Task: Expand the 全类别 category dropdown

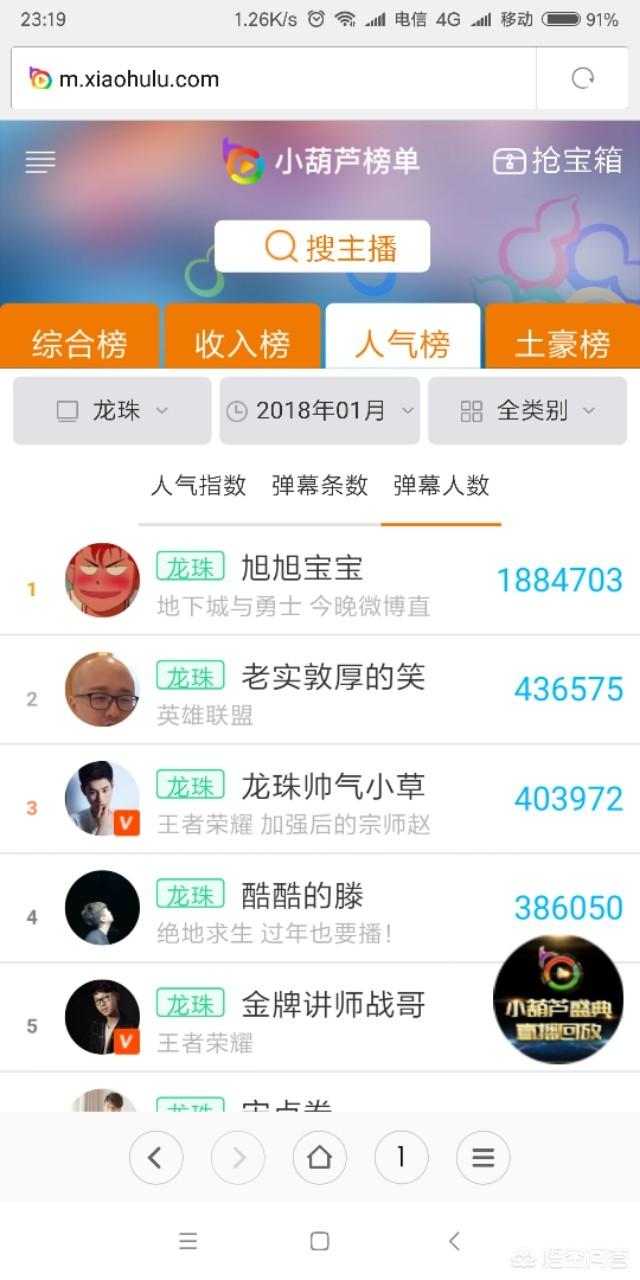Action: pos(527,410)
